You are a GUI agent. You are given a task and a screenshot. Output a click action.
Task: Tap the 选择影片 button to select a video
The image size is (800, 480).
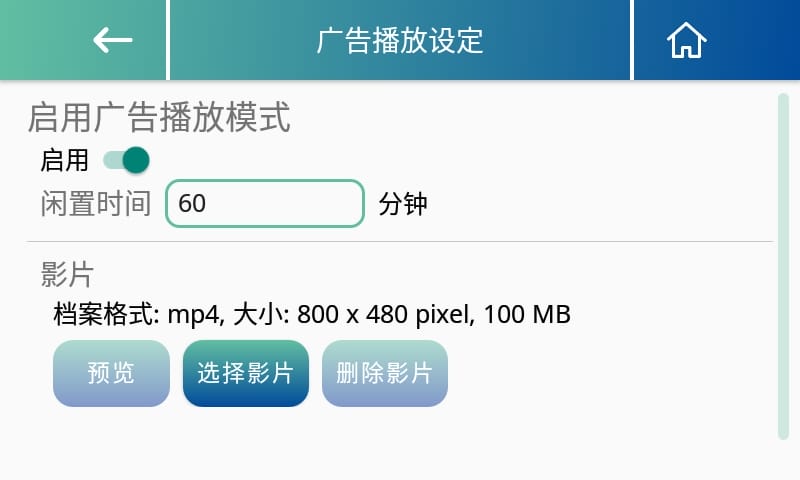pos(245,373)
